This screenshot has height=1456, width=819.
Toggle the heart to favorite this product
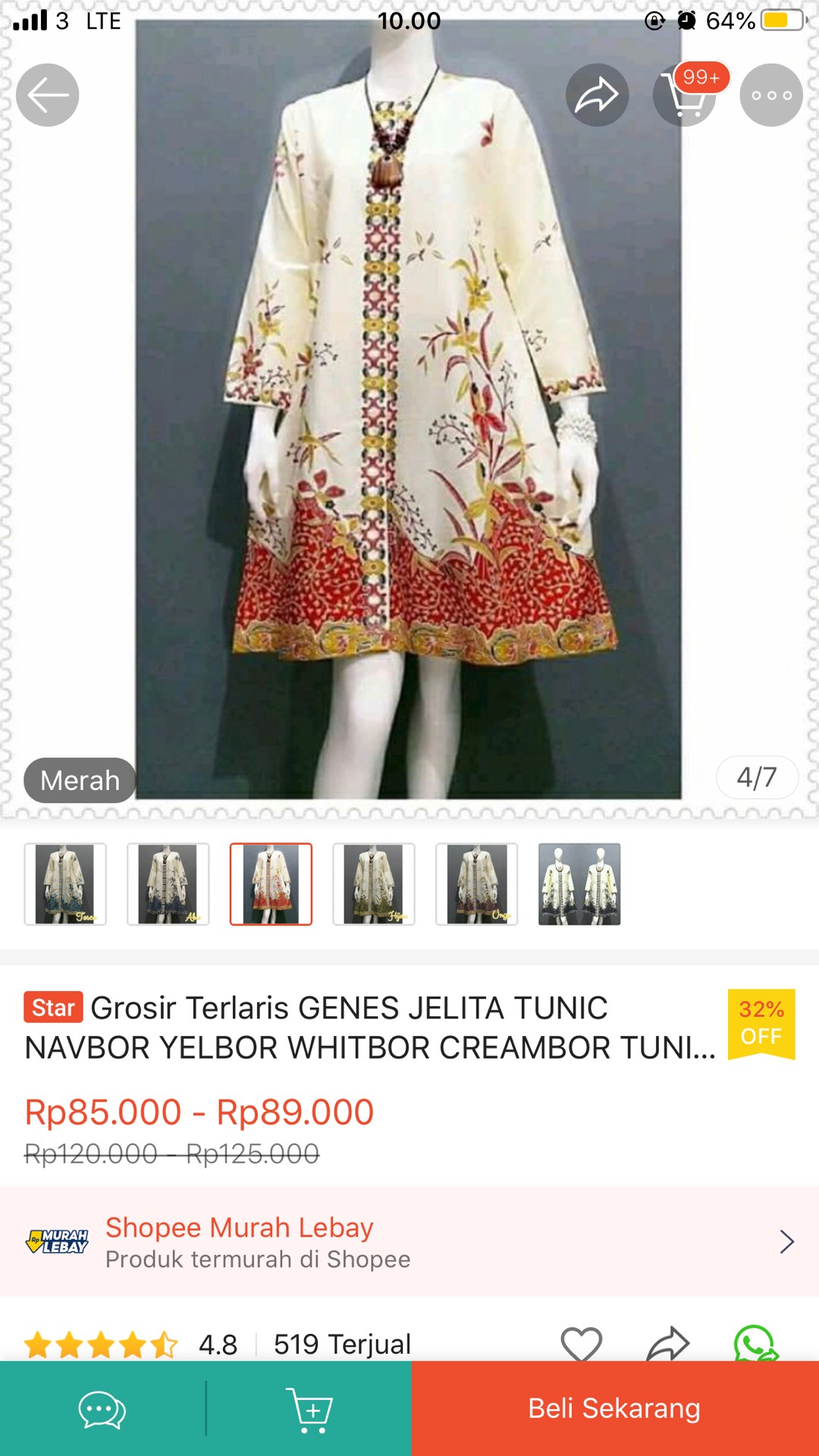point(581,1343)
